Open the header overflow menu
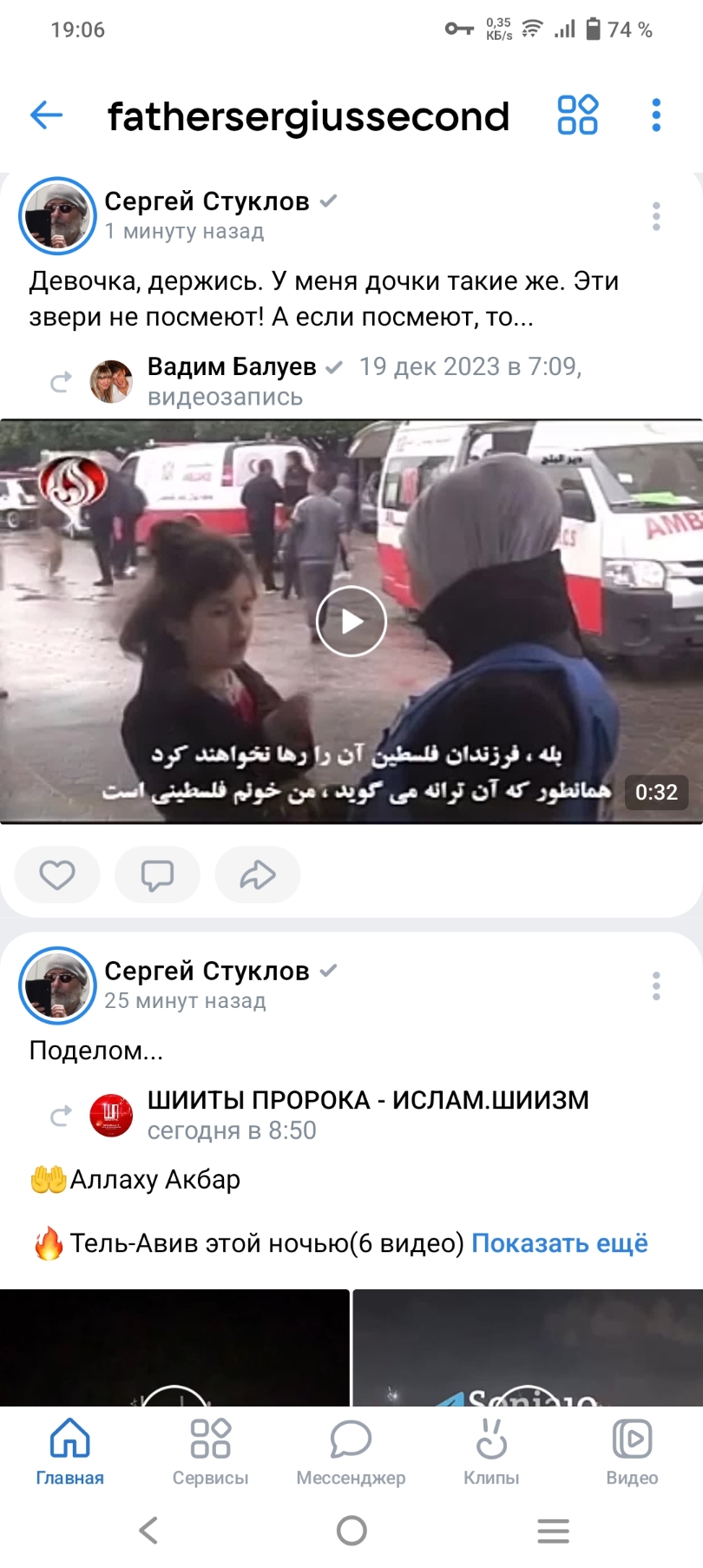 tap(656, 115)
